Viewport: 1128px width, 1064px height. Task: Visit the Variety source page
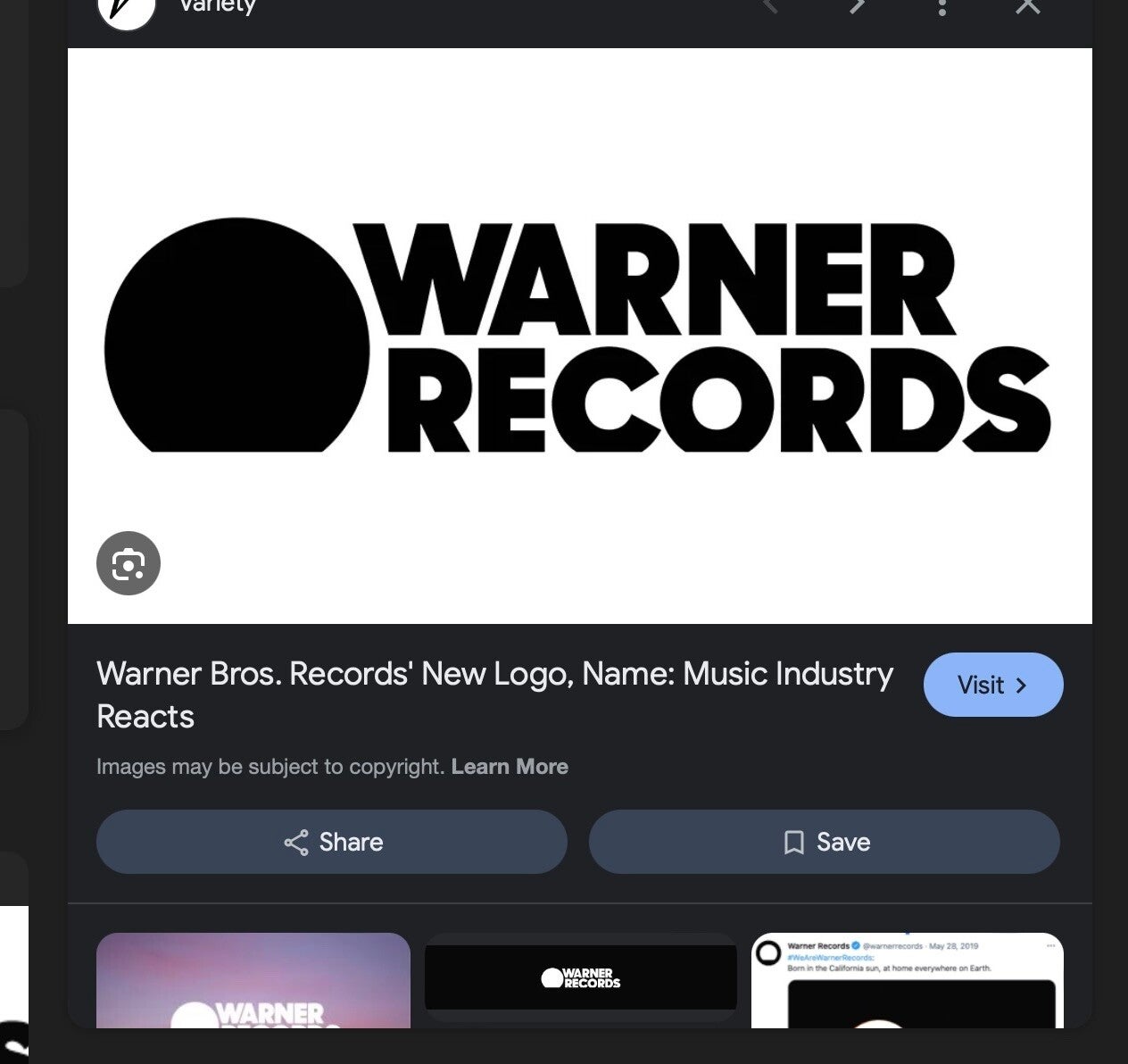coord(992,685)
